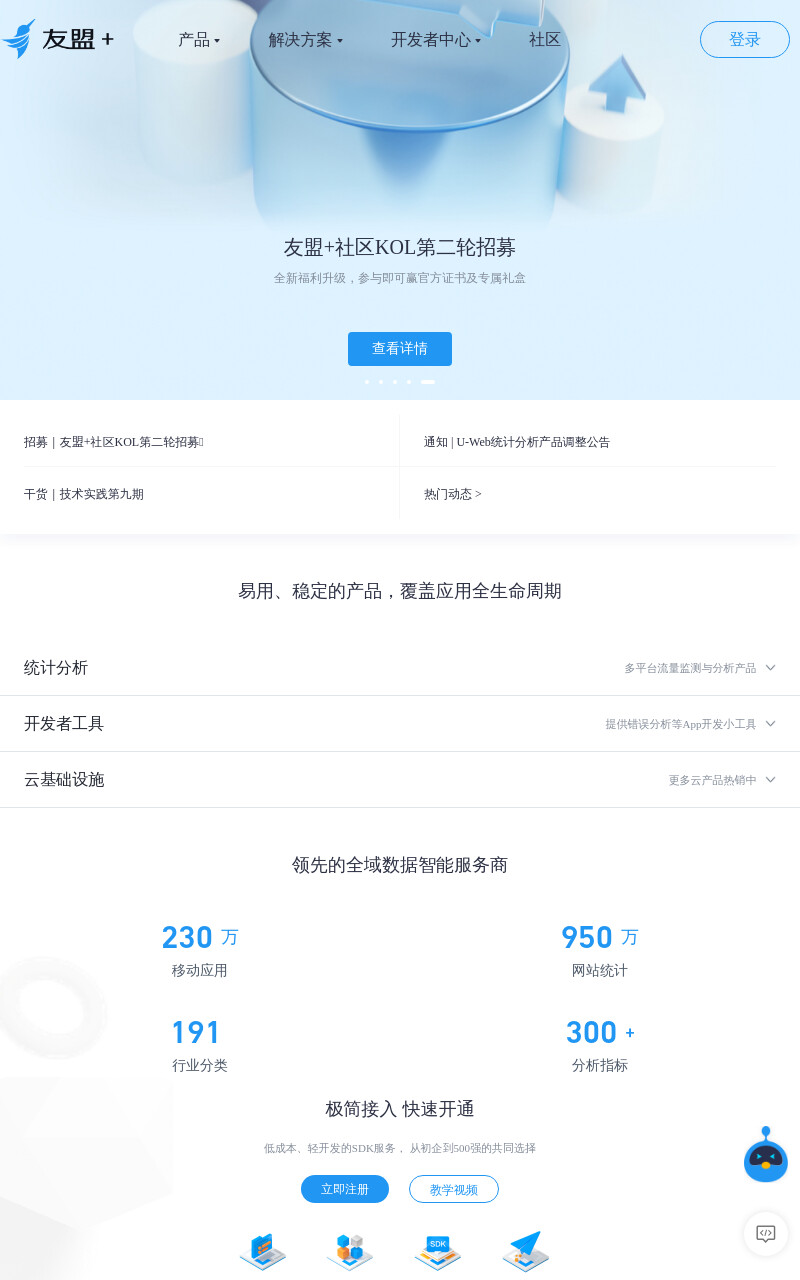
Task: Expand the 解决方案 menu
Action: [305, 40]
